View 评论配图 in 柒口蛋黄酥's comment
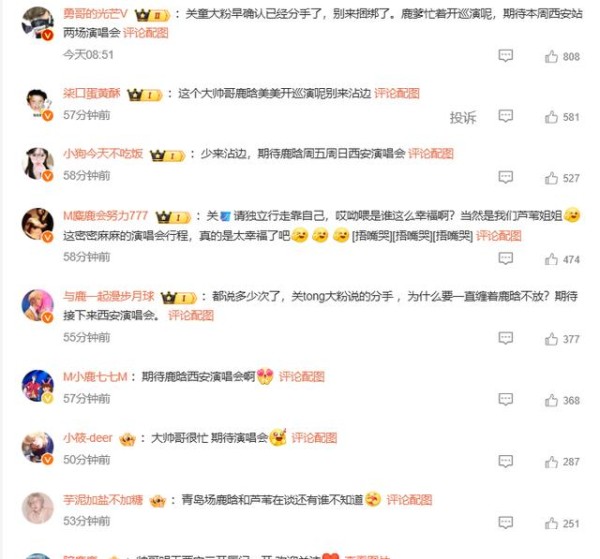This screenshot has height=559, width=600. [x=397, y=93]
